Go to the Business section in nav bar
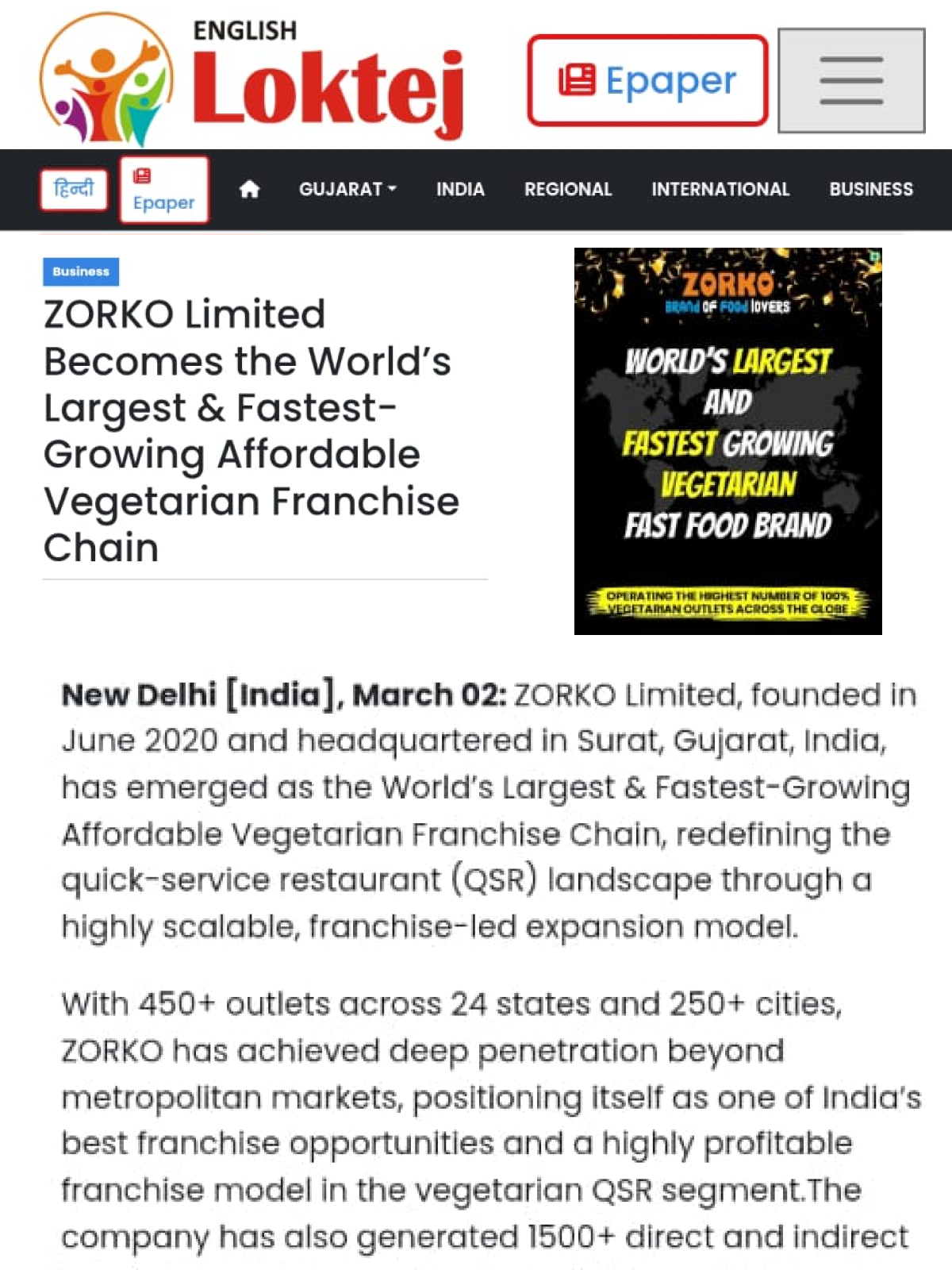This screenshot has width=952, height=1270. [871, 190]
